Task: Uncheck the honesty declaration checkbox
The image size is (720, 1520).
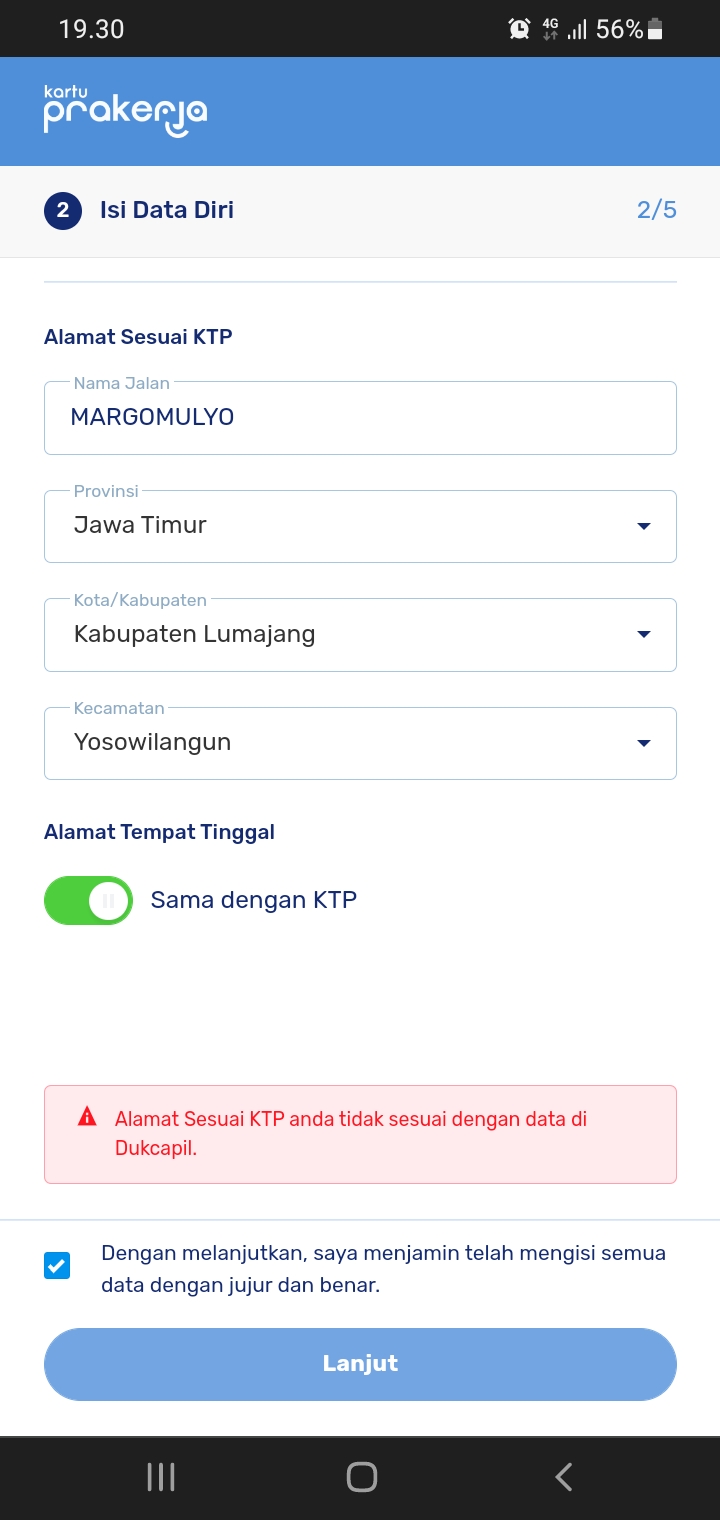Action: click(x=57, y=1266)
